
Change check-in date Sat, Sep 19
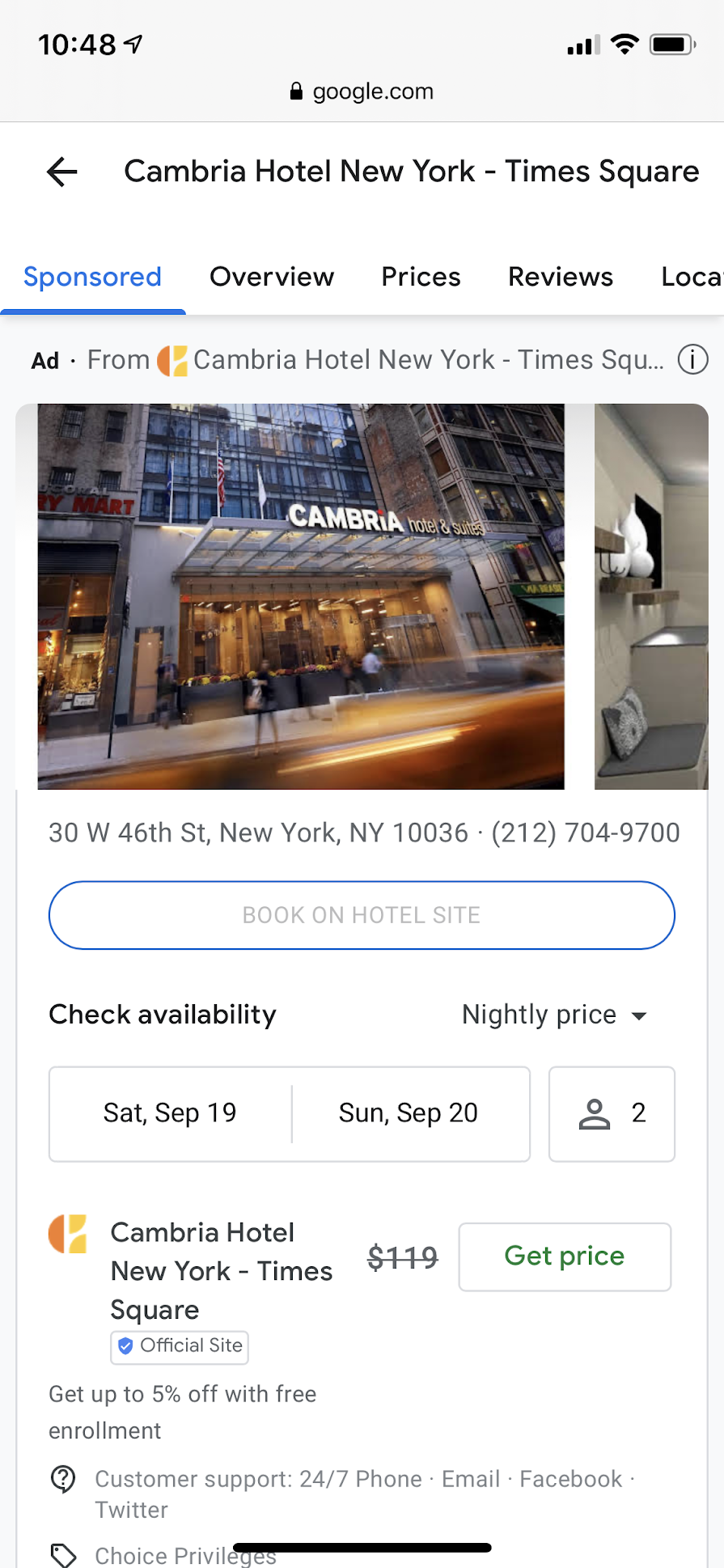(170, 1113)
